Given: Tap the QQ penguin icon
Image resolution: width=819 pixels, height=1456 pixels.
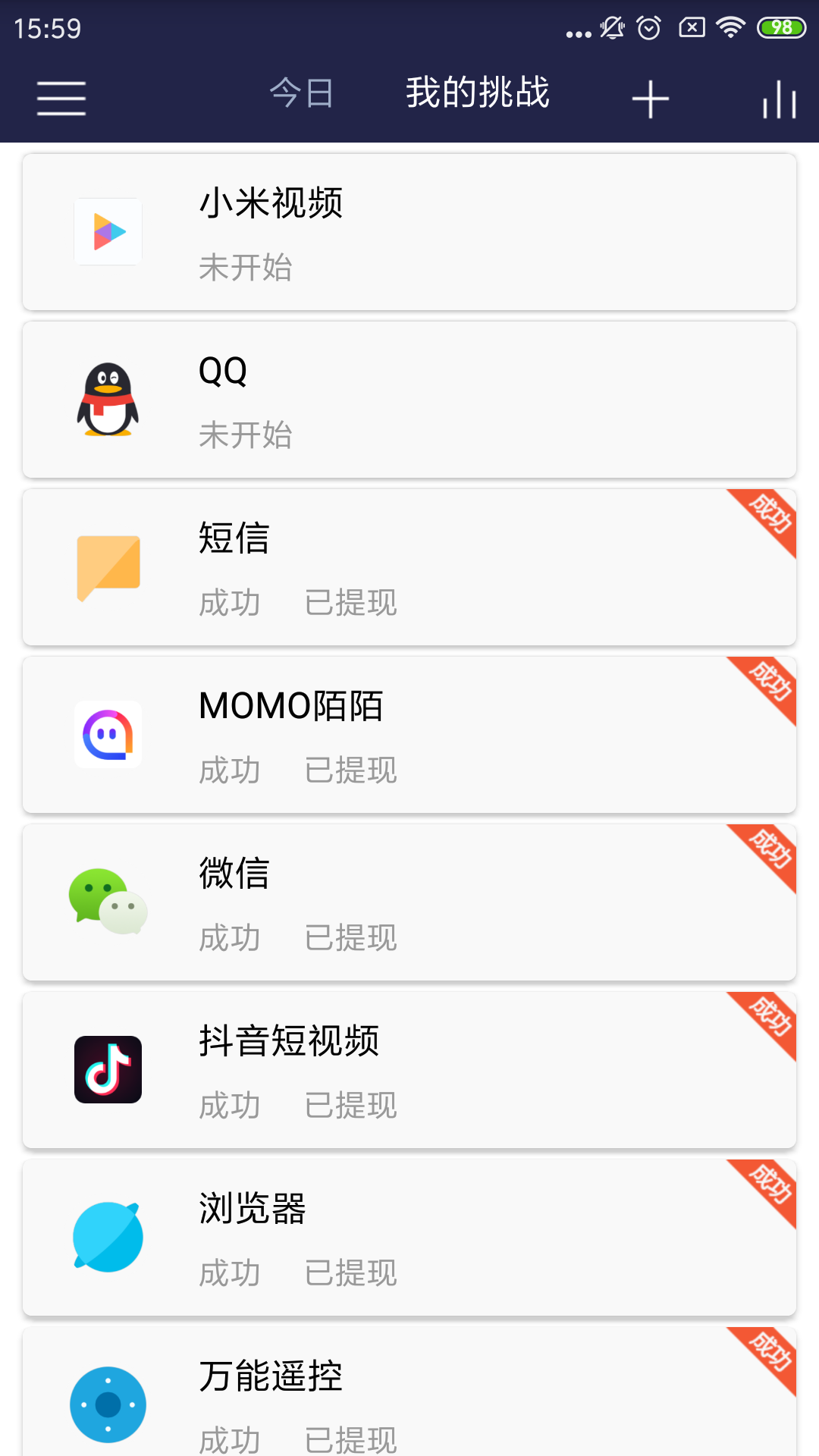Looking at the screenshot, I should pos(108,400).
